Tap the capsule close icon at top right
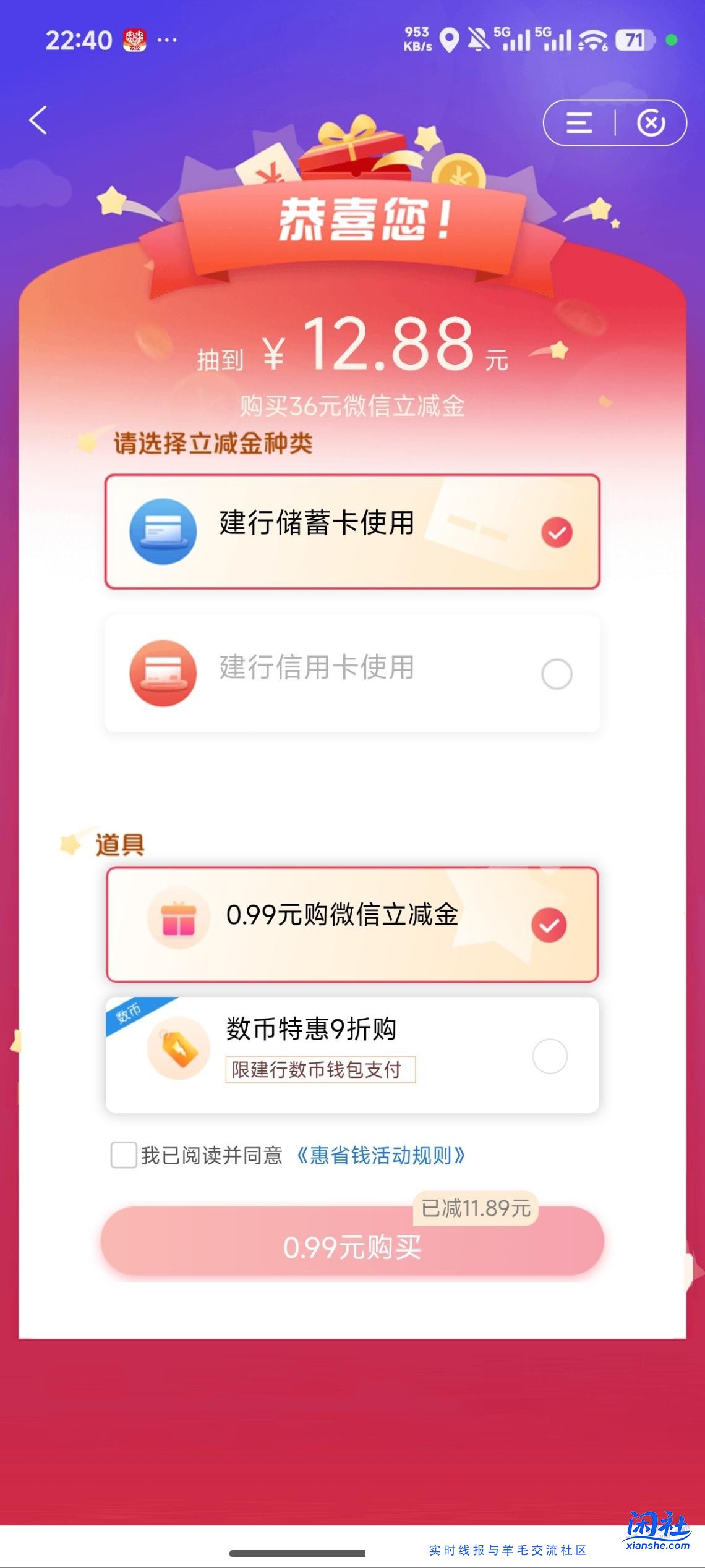 652,122
